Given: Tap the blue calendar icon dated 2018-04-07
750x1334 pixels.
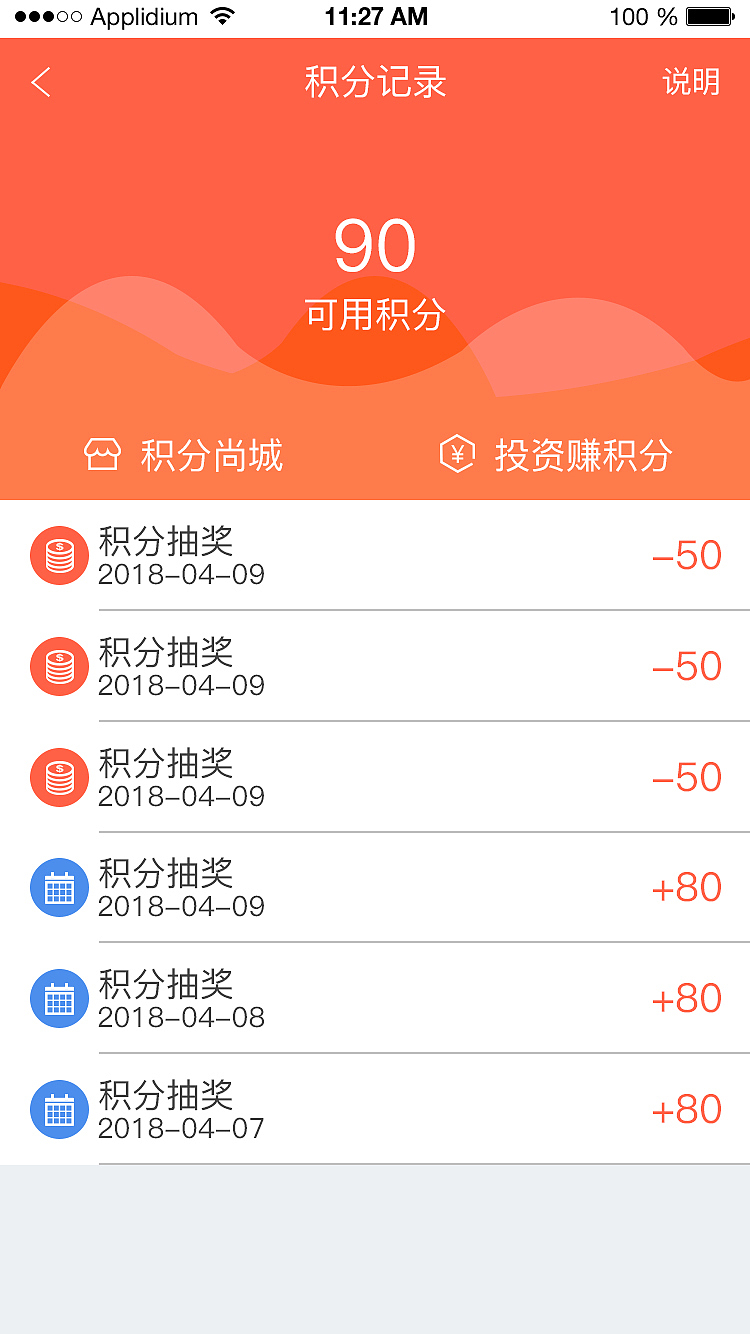Looking at the screenshot, I should [59, 1109].
